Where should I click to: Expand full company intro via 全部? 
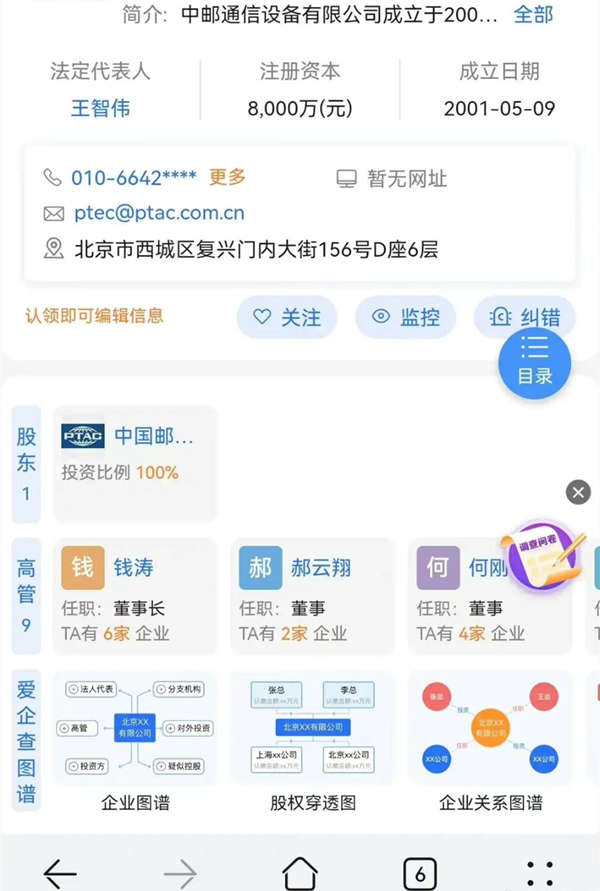click(x=533, y=14)
